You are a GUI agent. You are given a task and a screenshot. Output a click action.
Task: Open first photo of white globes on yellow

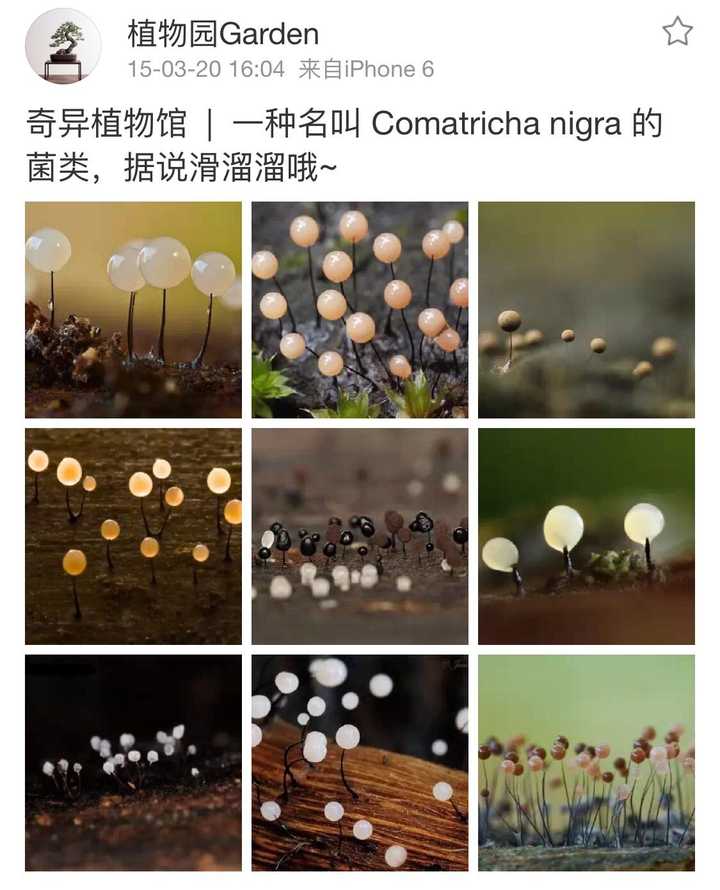click(133, 310)
